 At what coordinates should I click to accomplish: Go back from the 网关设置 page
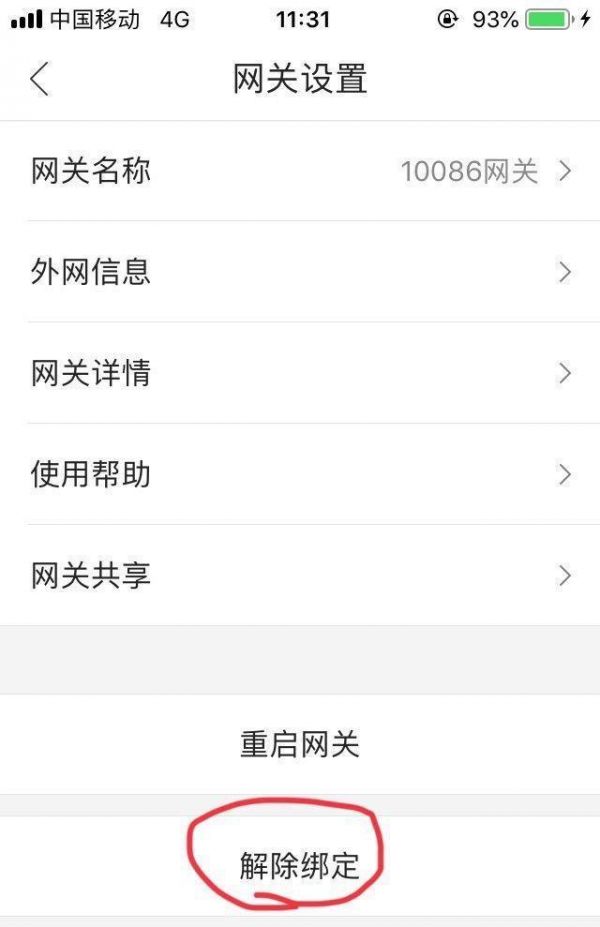tap(40, 79)
